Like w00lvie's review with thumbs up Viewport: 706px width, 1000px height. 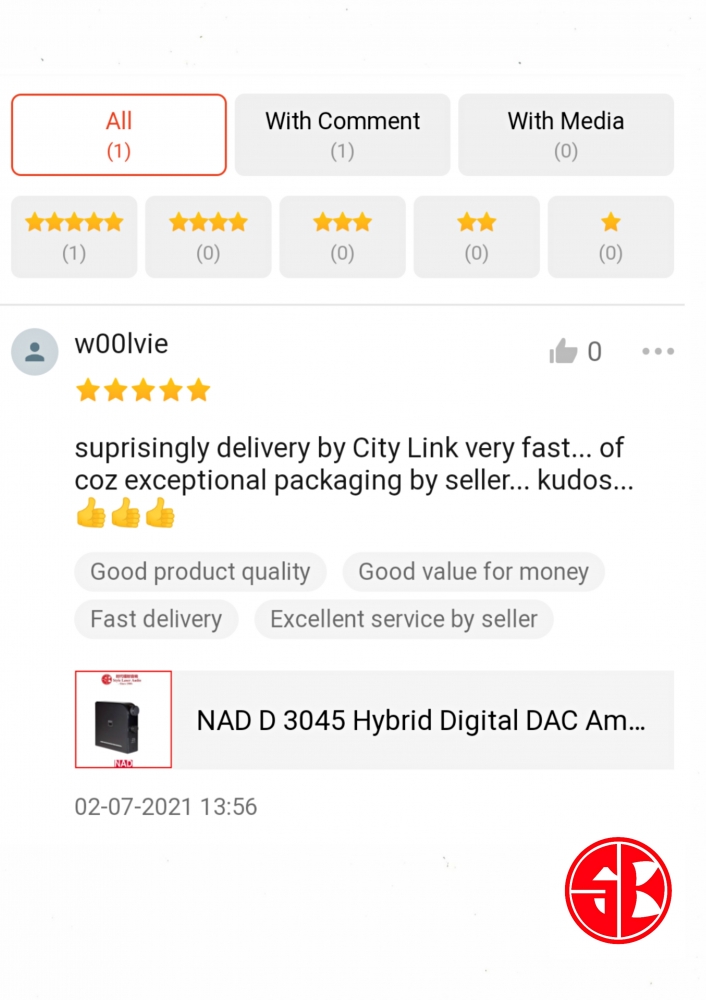(565, 352)
